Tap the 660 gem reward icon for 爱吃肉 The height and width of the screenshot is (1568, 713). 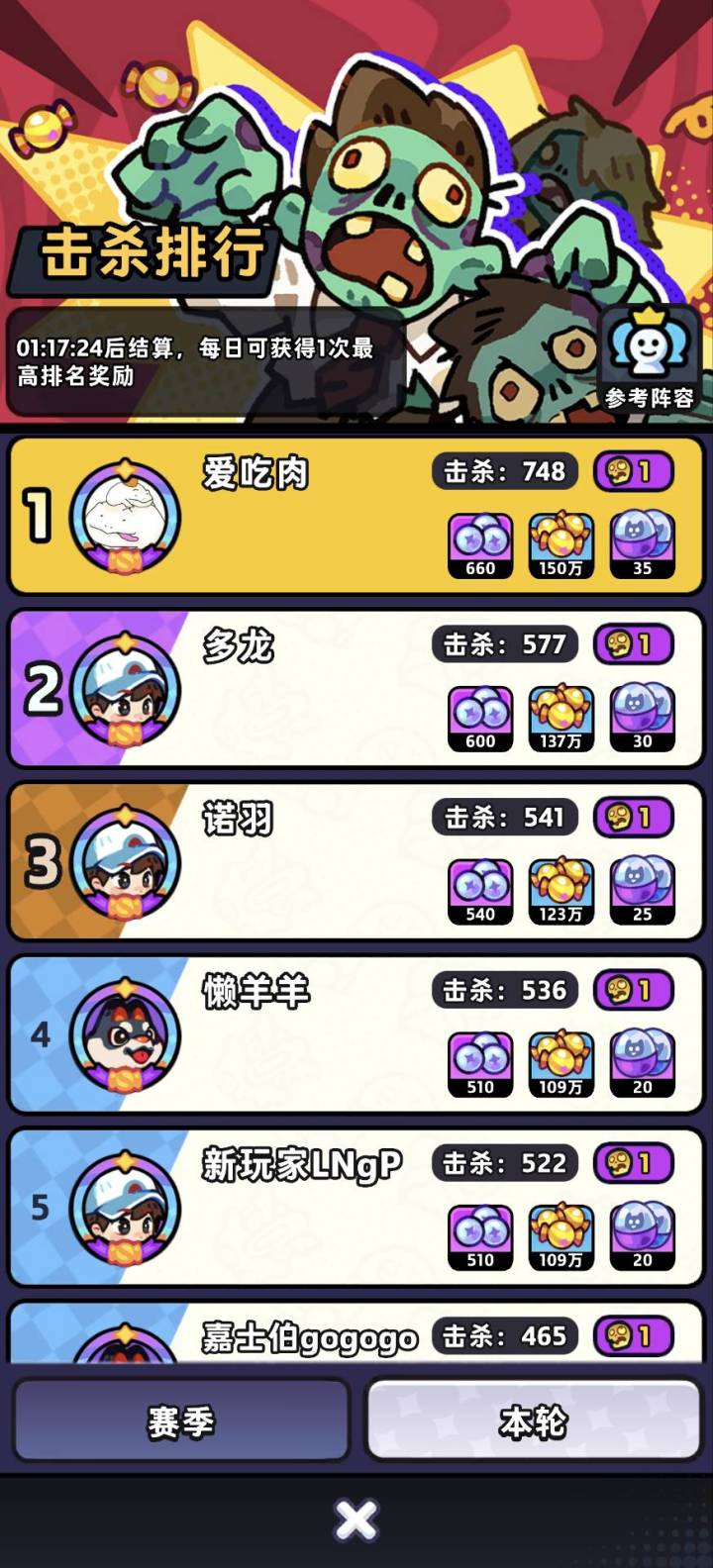(x=480, y=545)
